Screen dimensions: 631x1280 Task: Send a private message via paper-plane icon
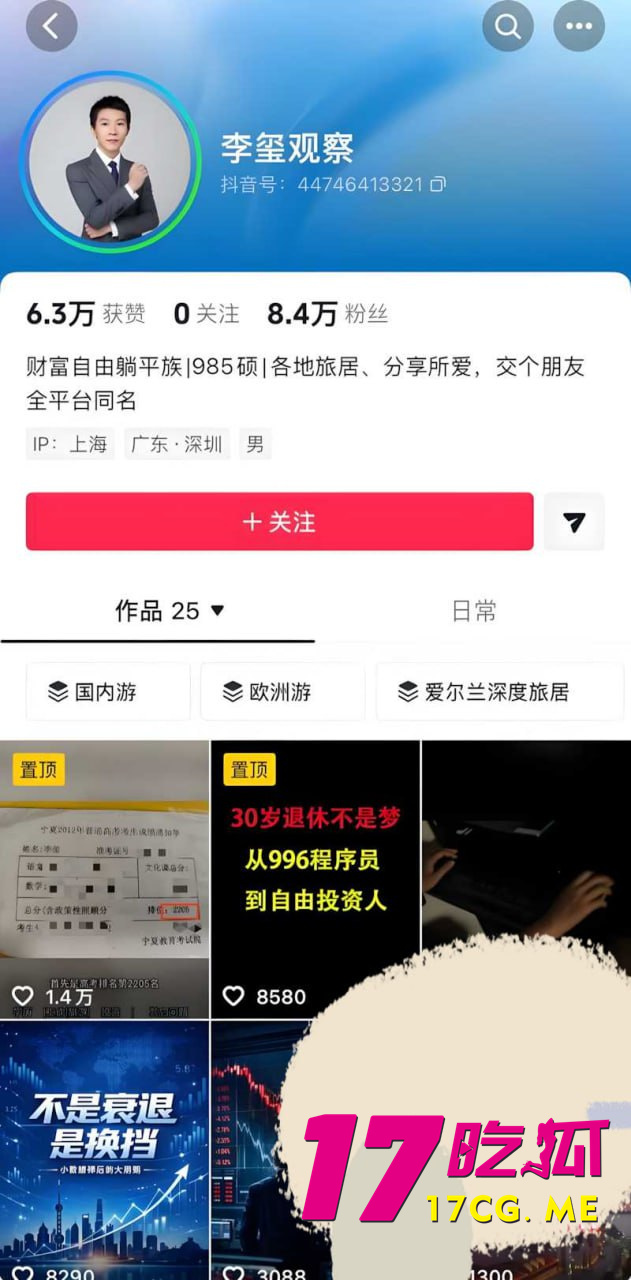(x=574, y=522)
